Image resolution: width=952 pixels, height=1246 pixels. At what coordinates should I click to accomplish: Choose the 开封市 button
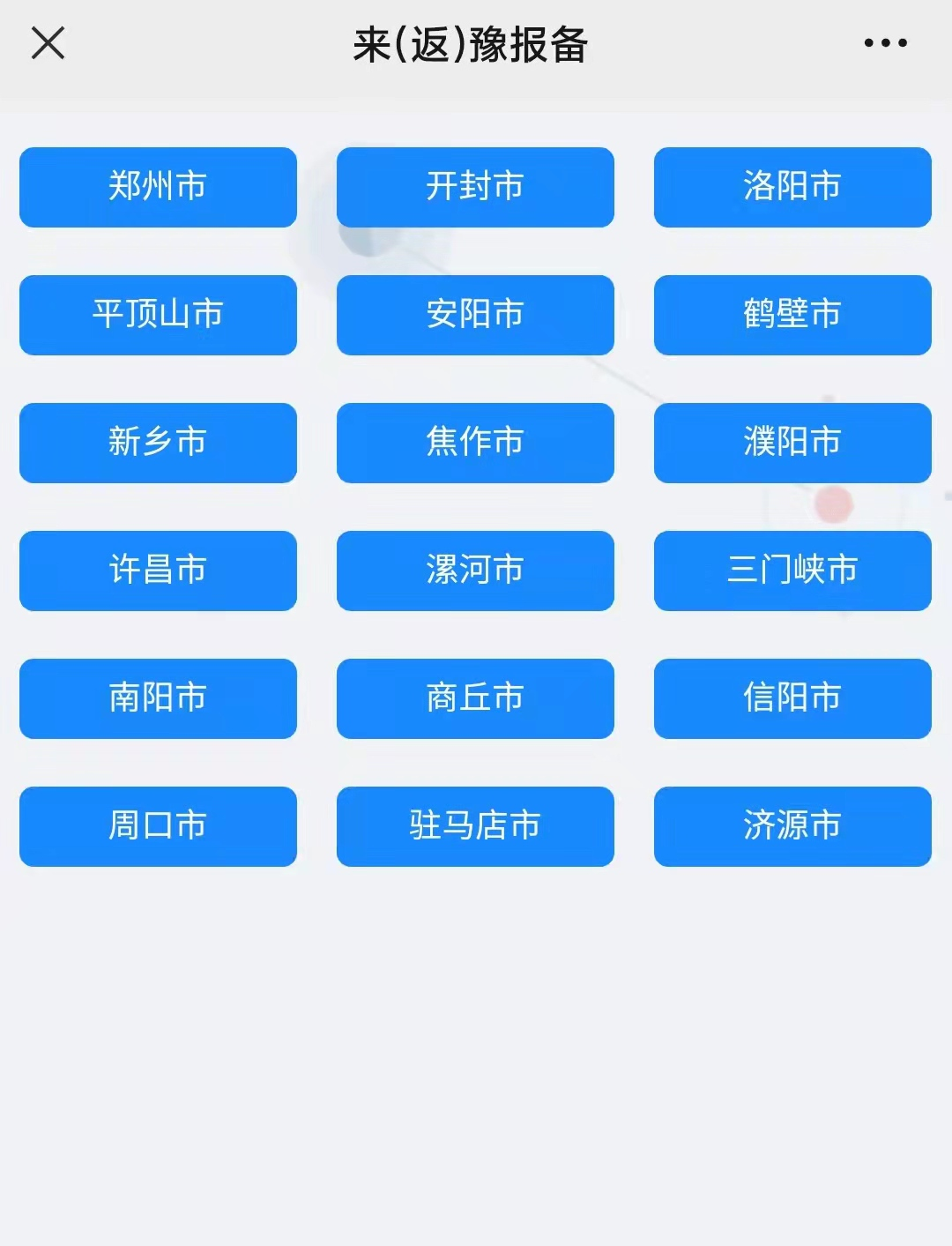tap(475, 187)
